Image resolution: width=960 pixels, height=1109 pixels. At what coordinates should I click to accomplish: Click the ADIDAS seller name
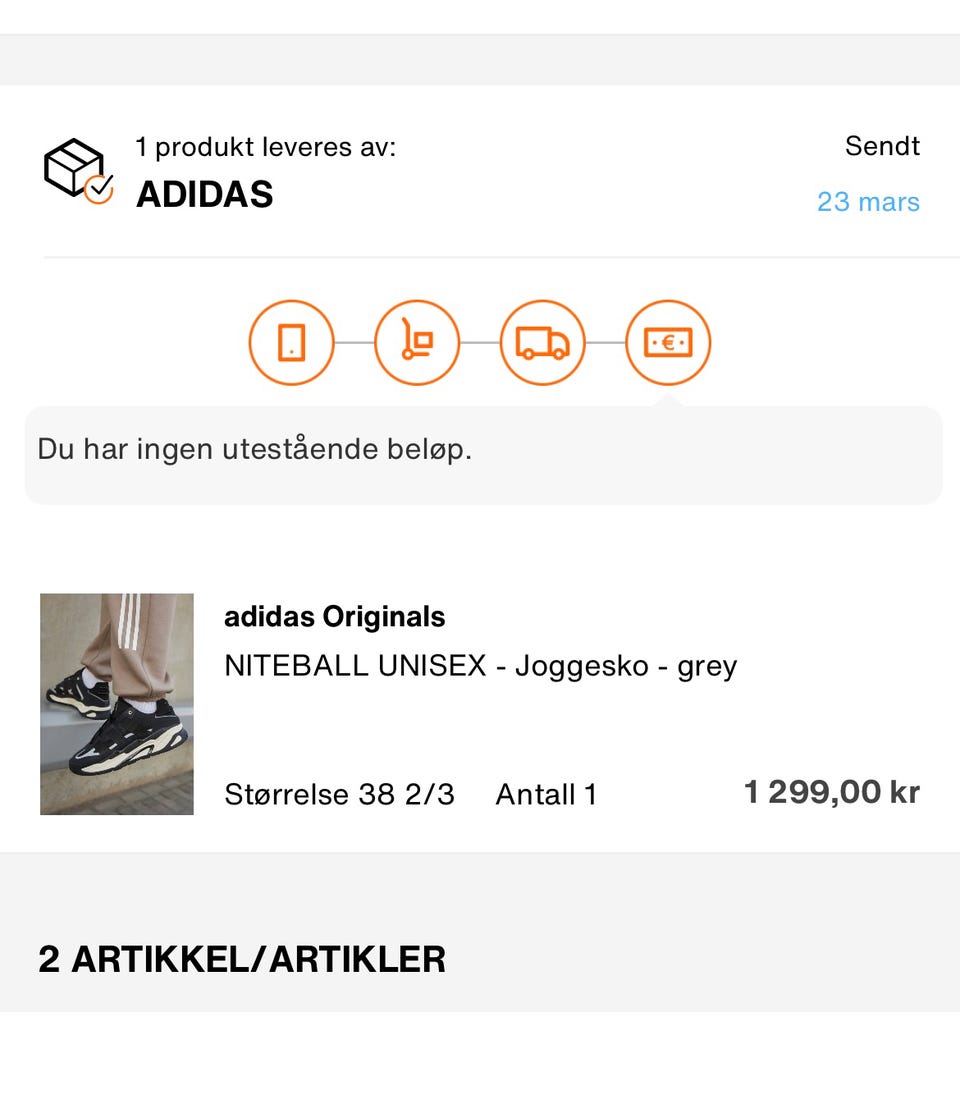[x=205, y=195]
